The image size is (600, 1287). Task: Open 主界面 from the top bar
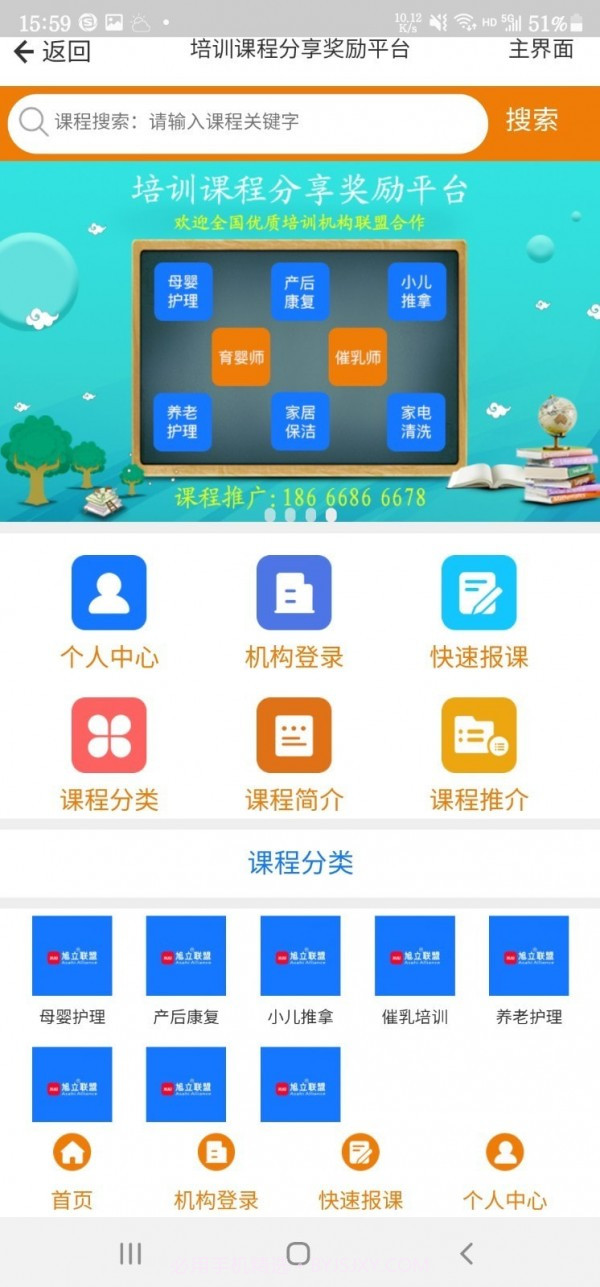click(541, 50)
